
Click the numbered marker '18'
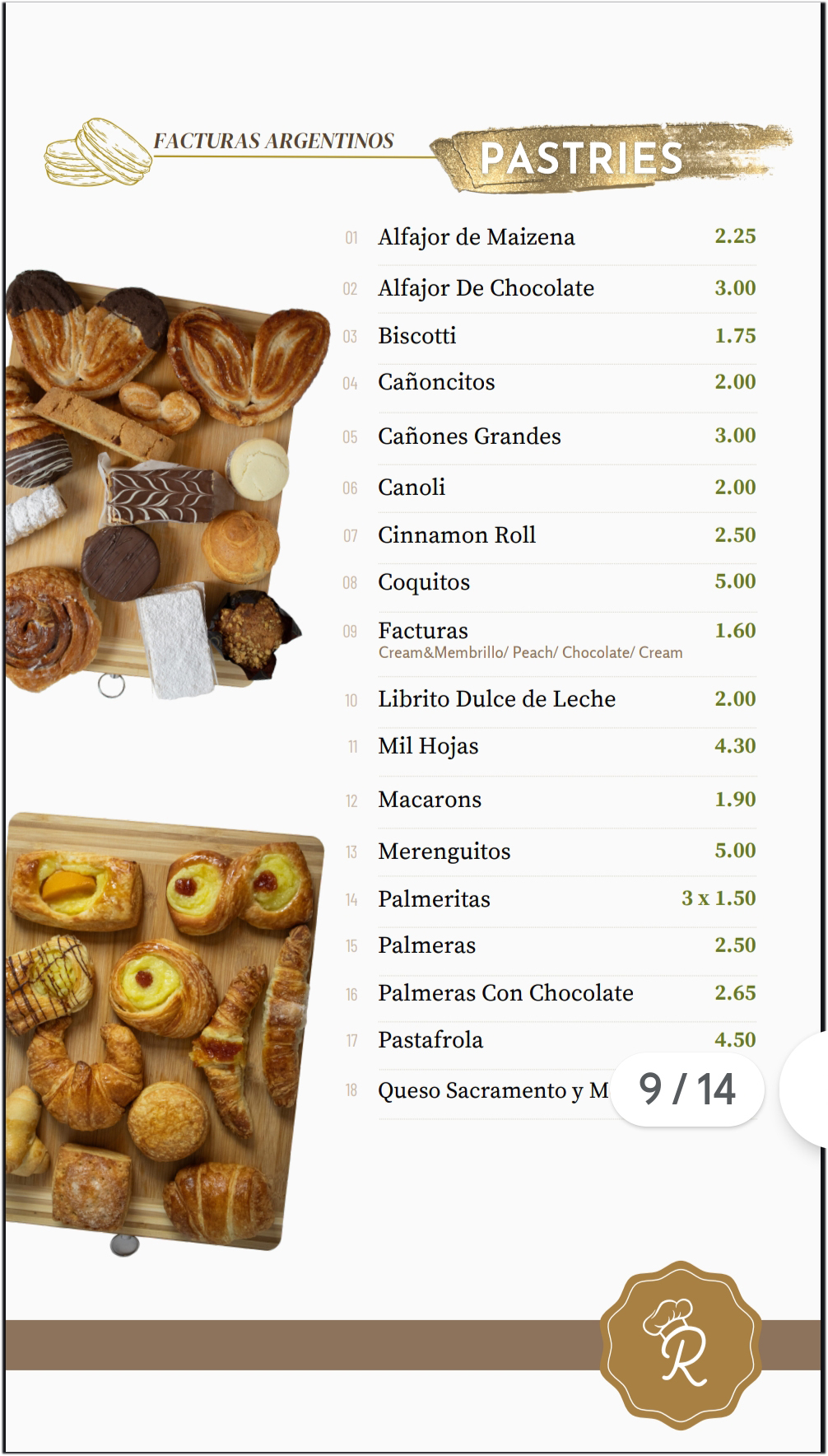(x=352, y=1091)
